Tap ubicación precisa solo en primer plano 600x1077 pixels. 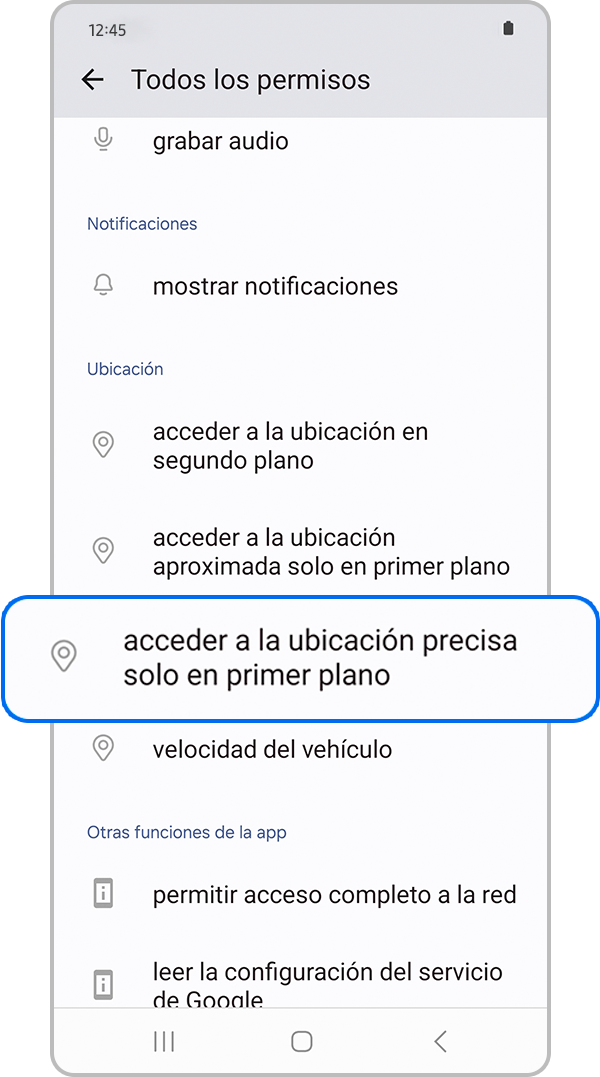tap(320, 657)
